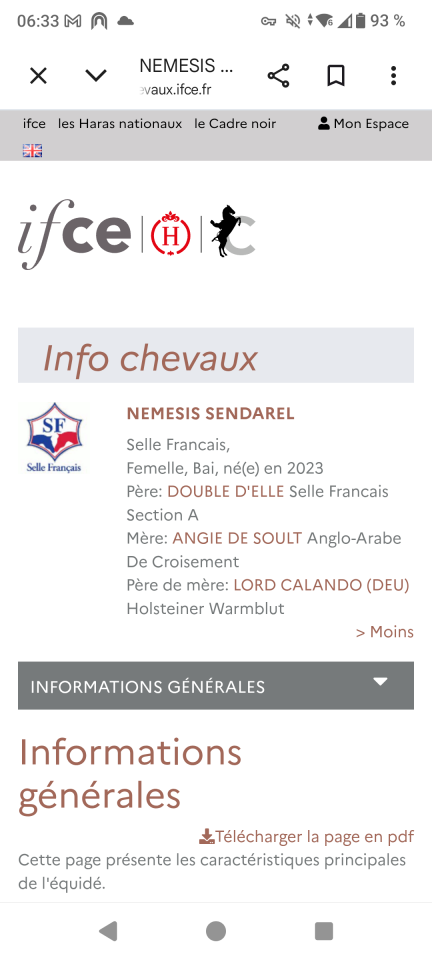Minimize tab with the down chevron
This screenshot has height=960, width=432.
pos(96,76)
